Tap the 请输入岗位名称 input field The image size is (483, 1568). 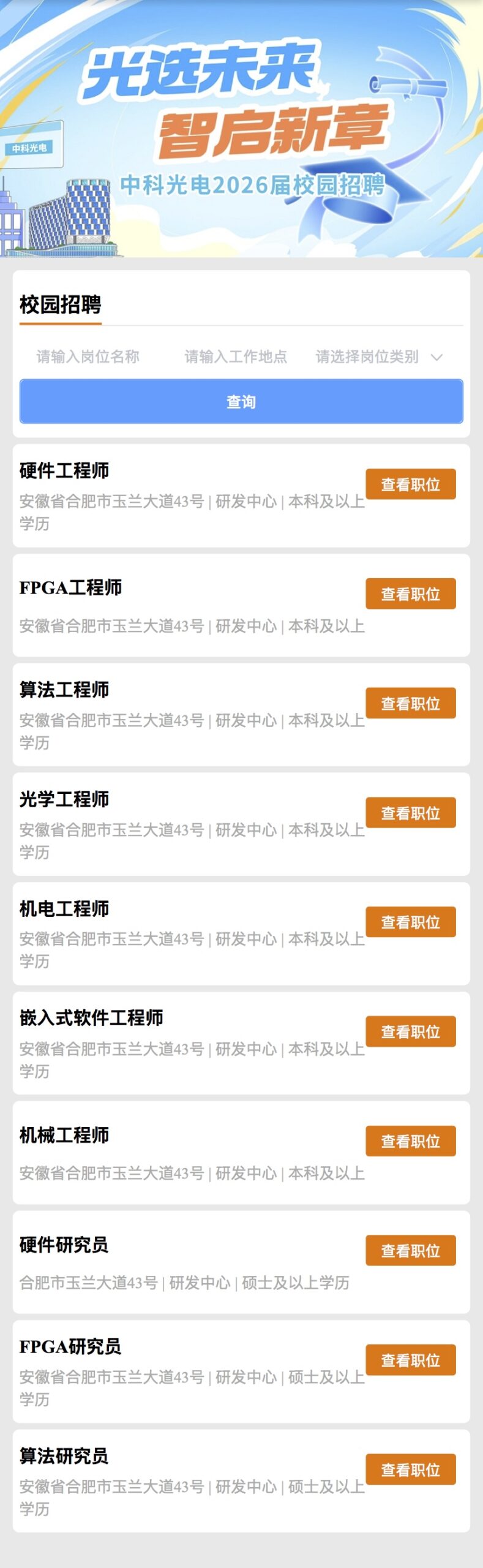click(88, 356)
